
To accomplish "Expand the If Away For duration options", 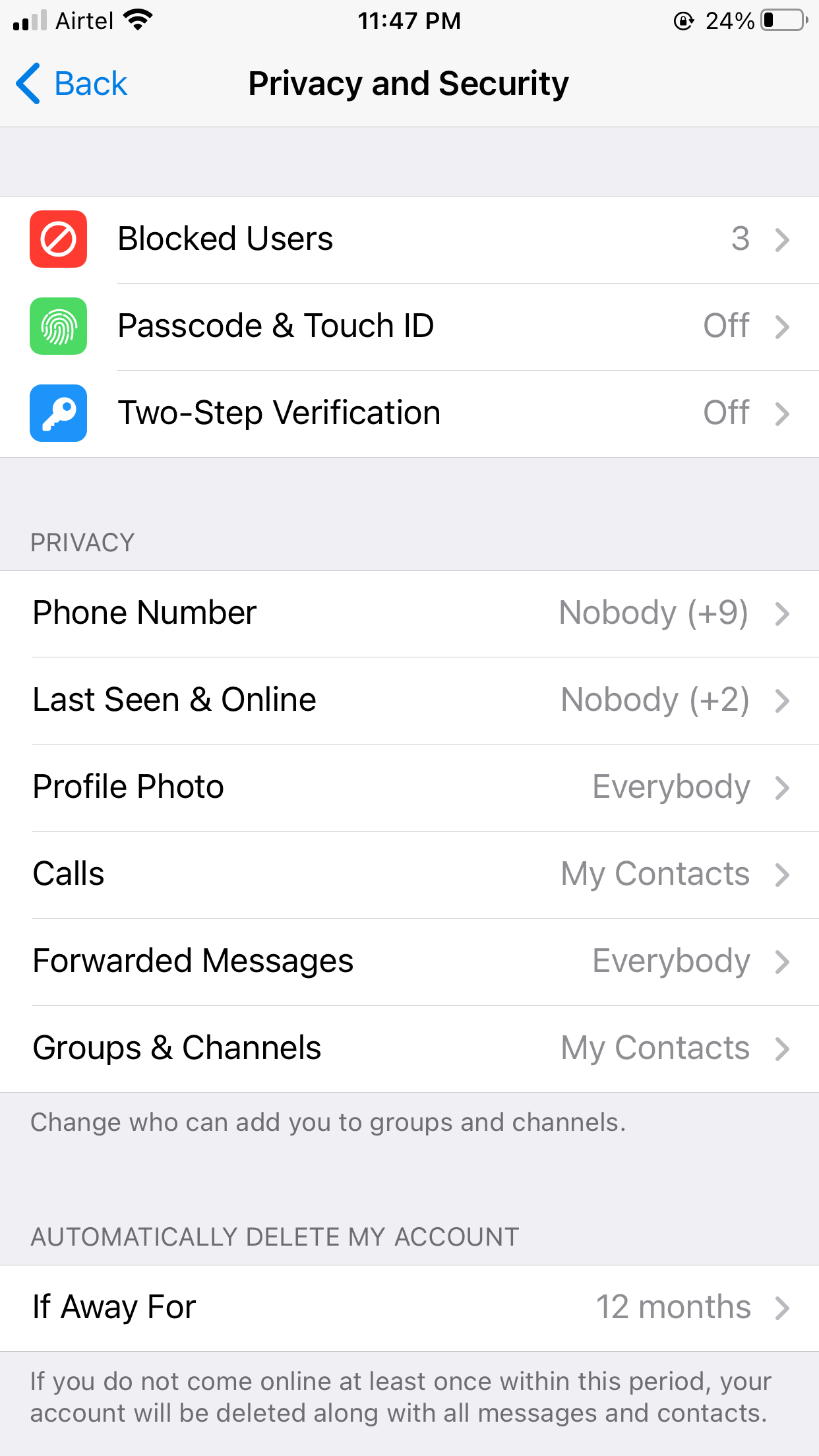I will (409, 1307).
